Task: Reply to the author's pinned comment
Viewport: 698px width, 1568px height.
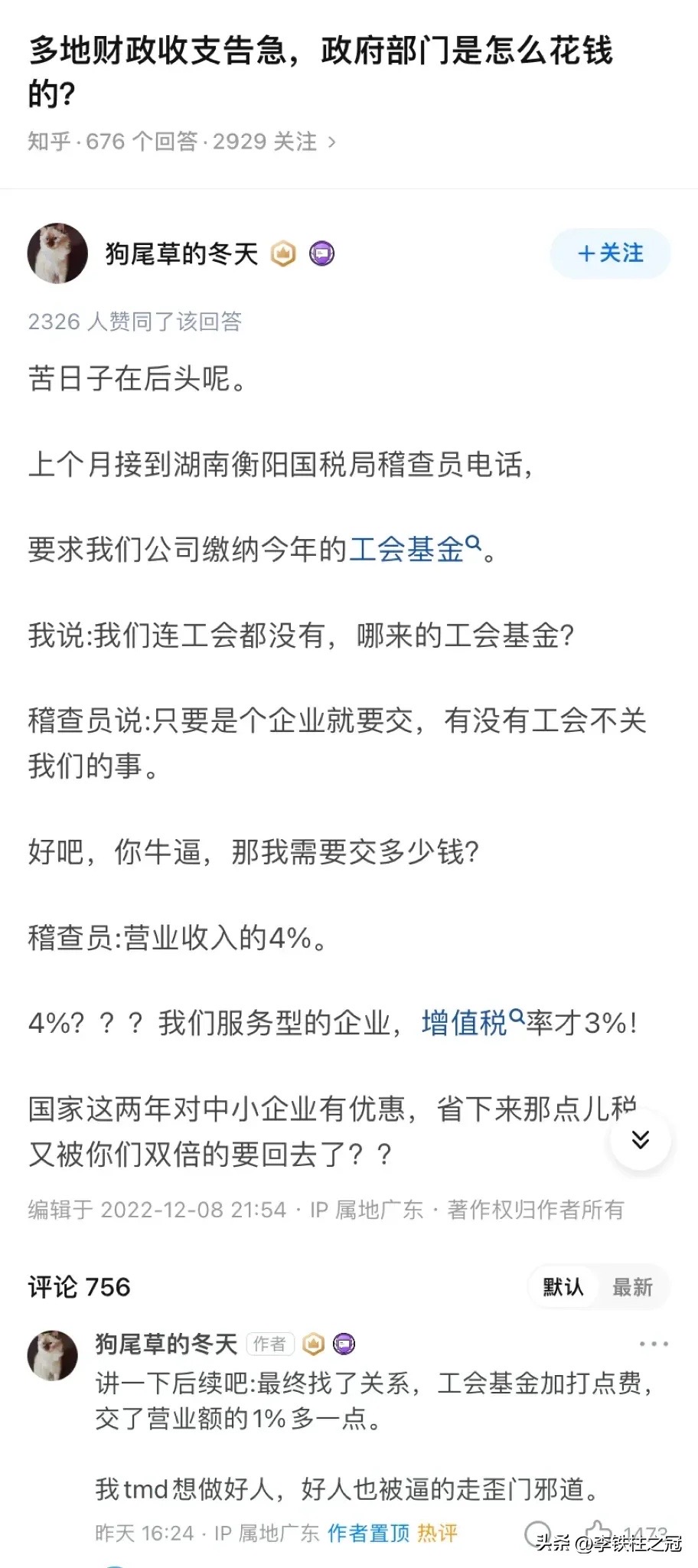Action: pos(538,1534)
